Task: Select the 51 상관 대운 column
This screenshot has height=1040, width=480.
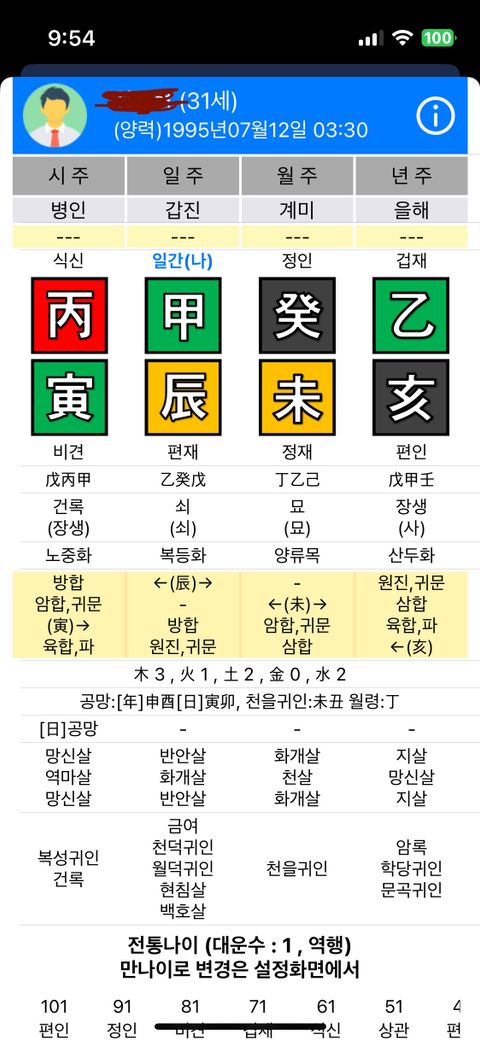Action: click(x=394, y=1018)
